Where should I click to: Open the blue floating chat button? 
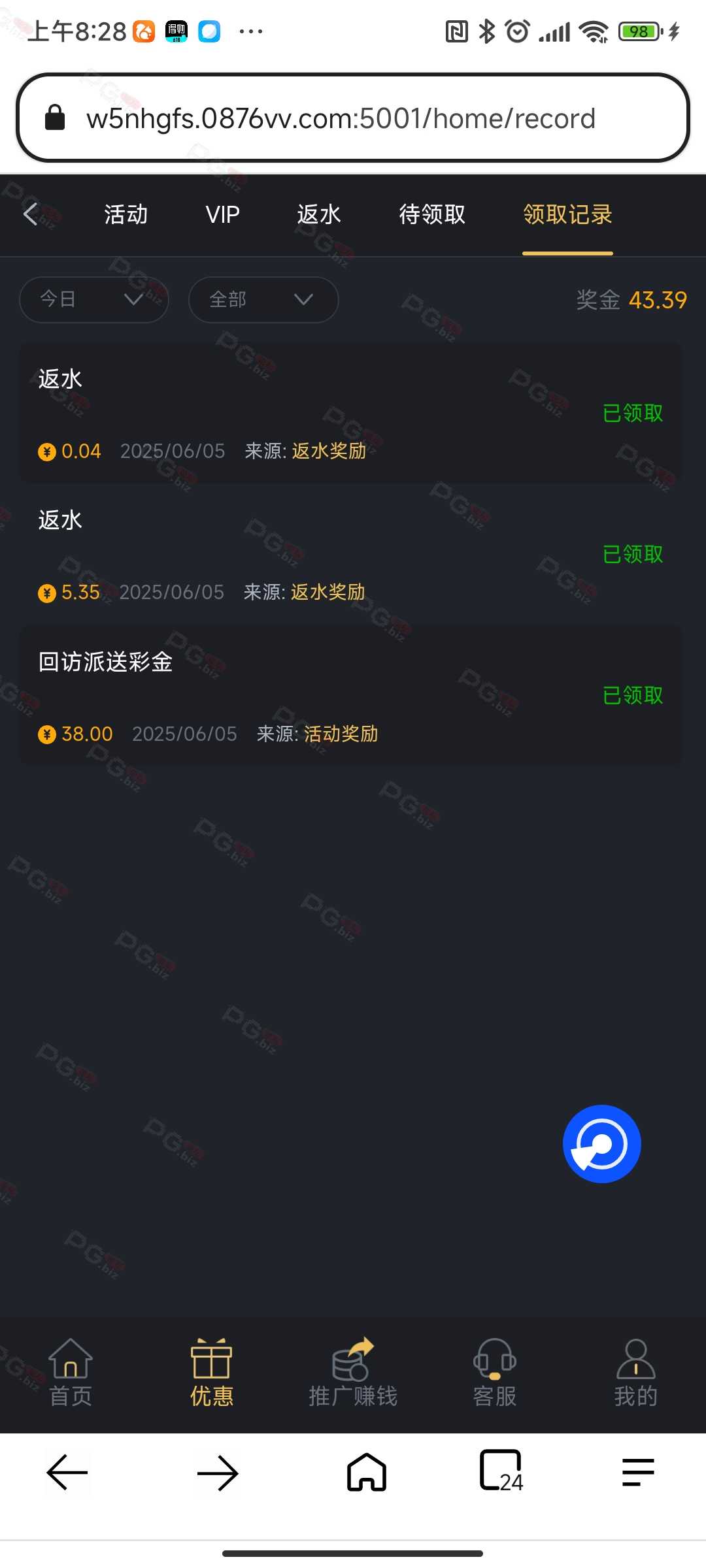point(602,1143)
